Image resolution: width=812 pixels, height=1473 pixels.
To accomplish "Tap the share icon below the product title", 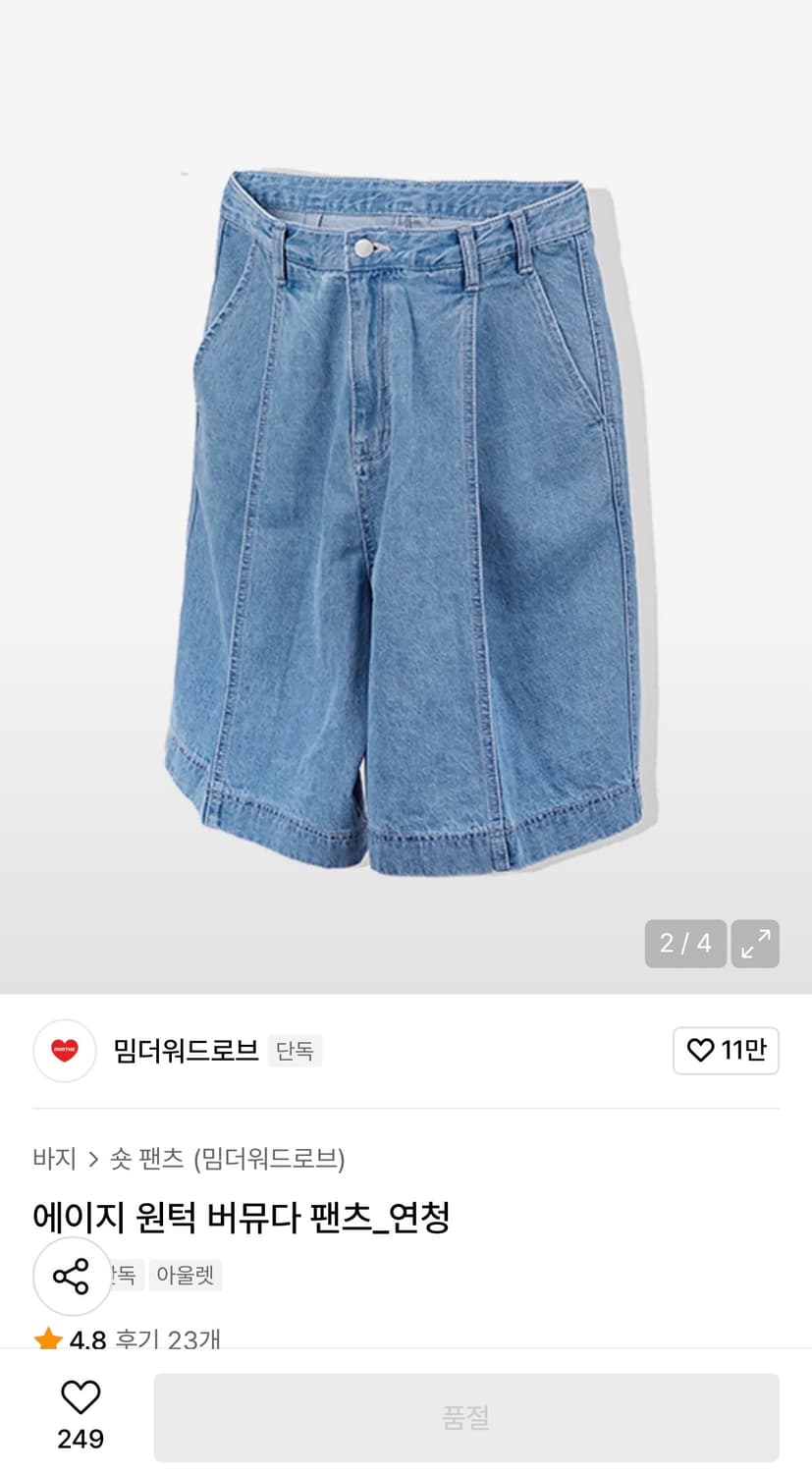I will tap(72, 1276).
